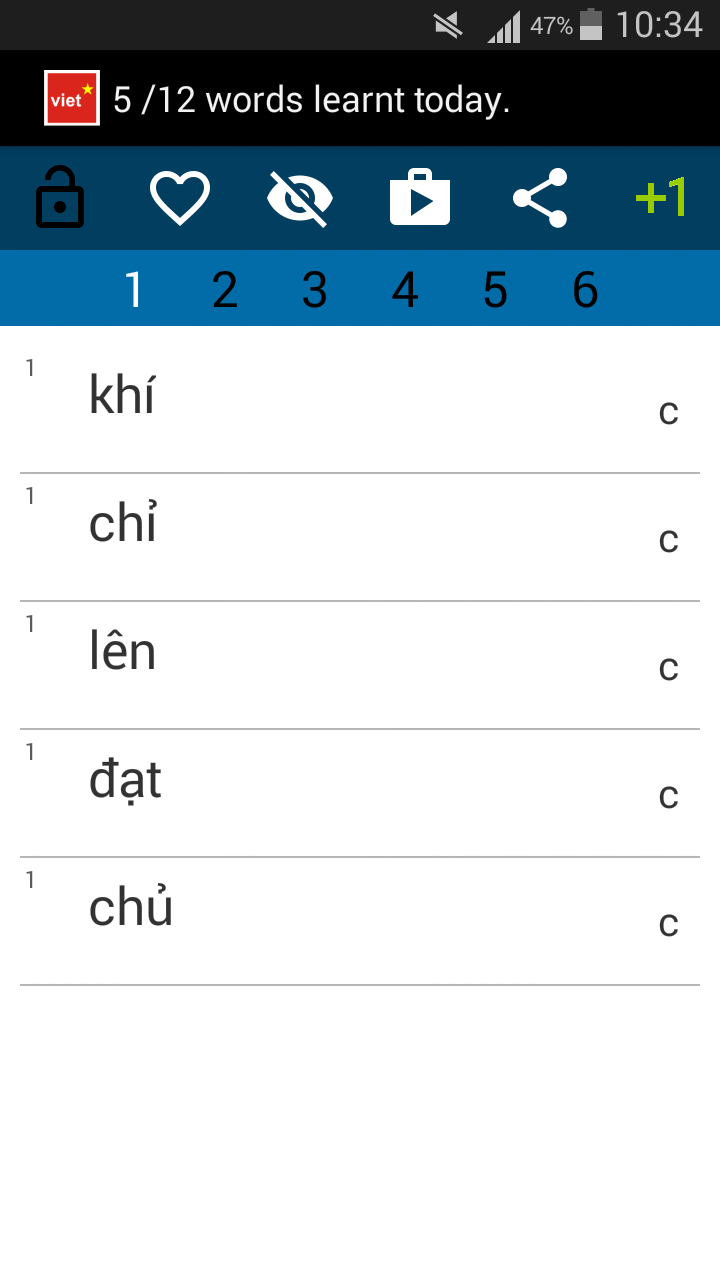Toggle the padlock to lock the list
720x1280 pixels.
pyautogui.click(x=59, y=198)
